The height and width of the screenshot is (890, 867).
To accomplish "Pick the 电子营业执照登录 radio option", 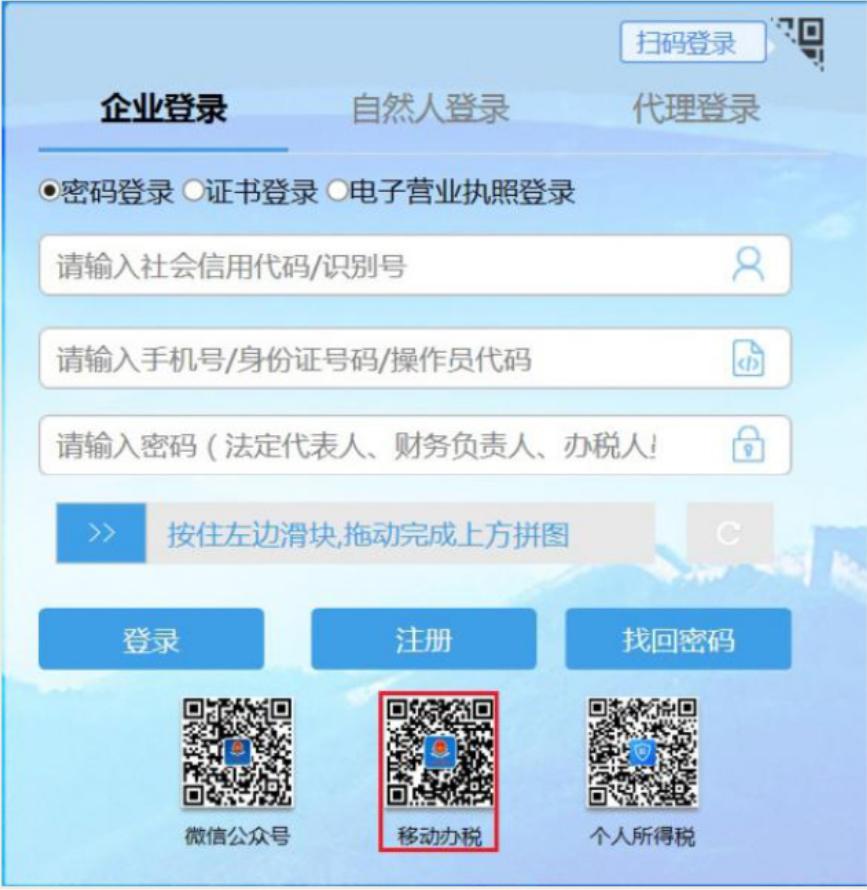I will click(337, 192).
